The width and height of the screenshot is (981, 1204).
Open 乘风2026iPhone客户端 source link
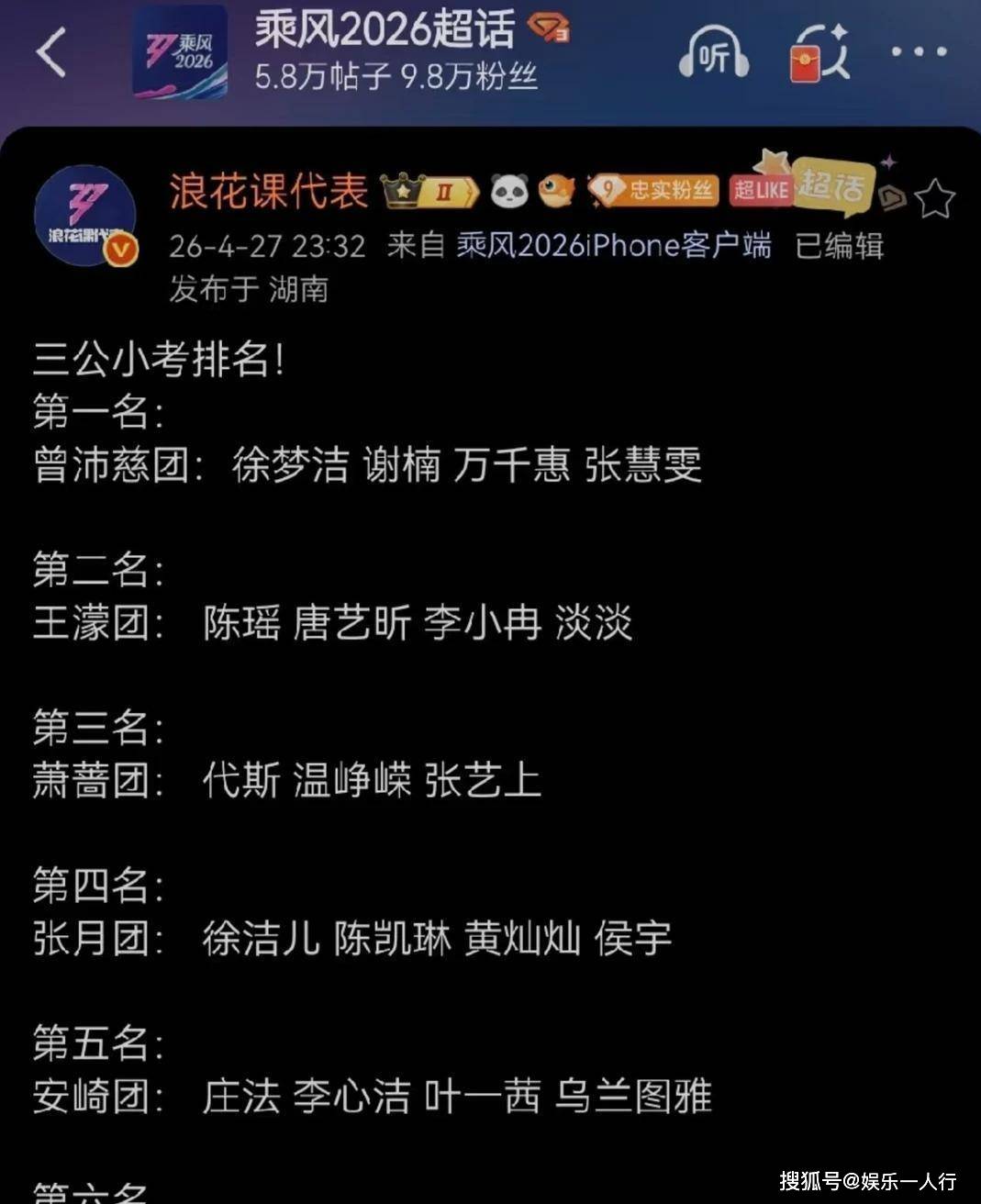click(x=614, y=246)
